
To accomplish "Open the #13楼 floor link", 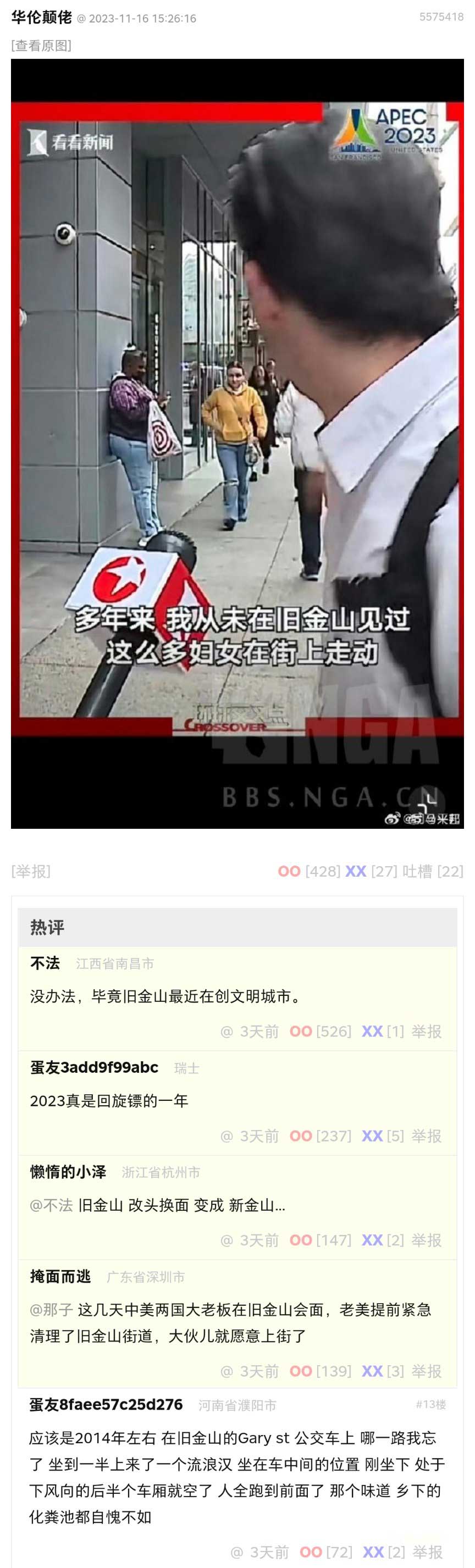I will coord(430,1404).
